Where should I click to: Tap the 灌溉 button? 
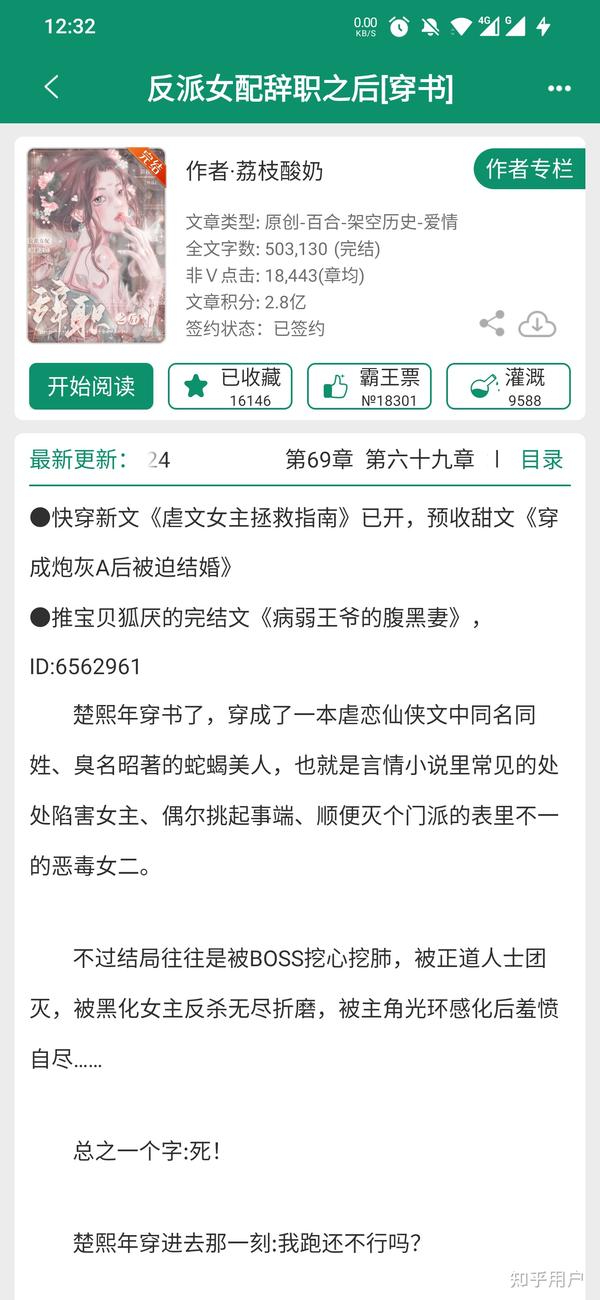[508, 386]
